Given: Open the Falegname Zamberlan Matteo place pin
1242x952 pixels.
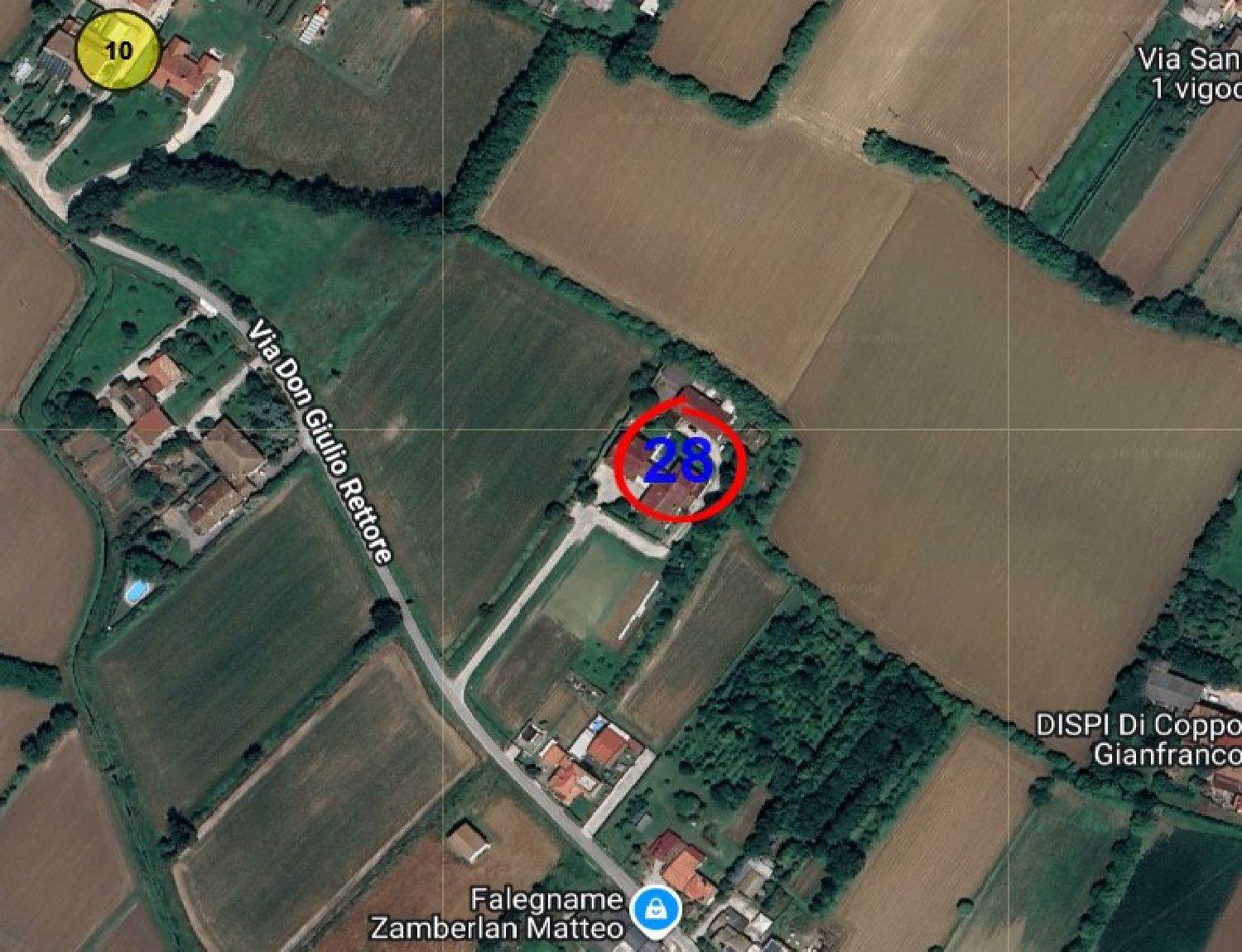Looking at the screenshot, I should [656, 909].
